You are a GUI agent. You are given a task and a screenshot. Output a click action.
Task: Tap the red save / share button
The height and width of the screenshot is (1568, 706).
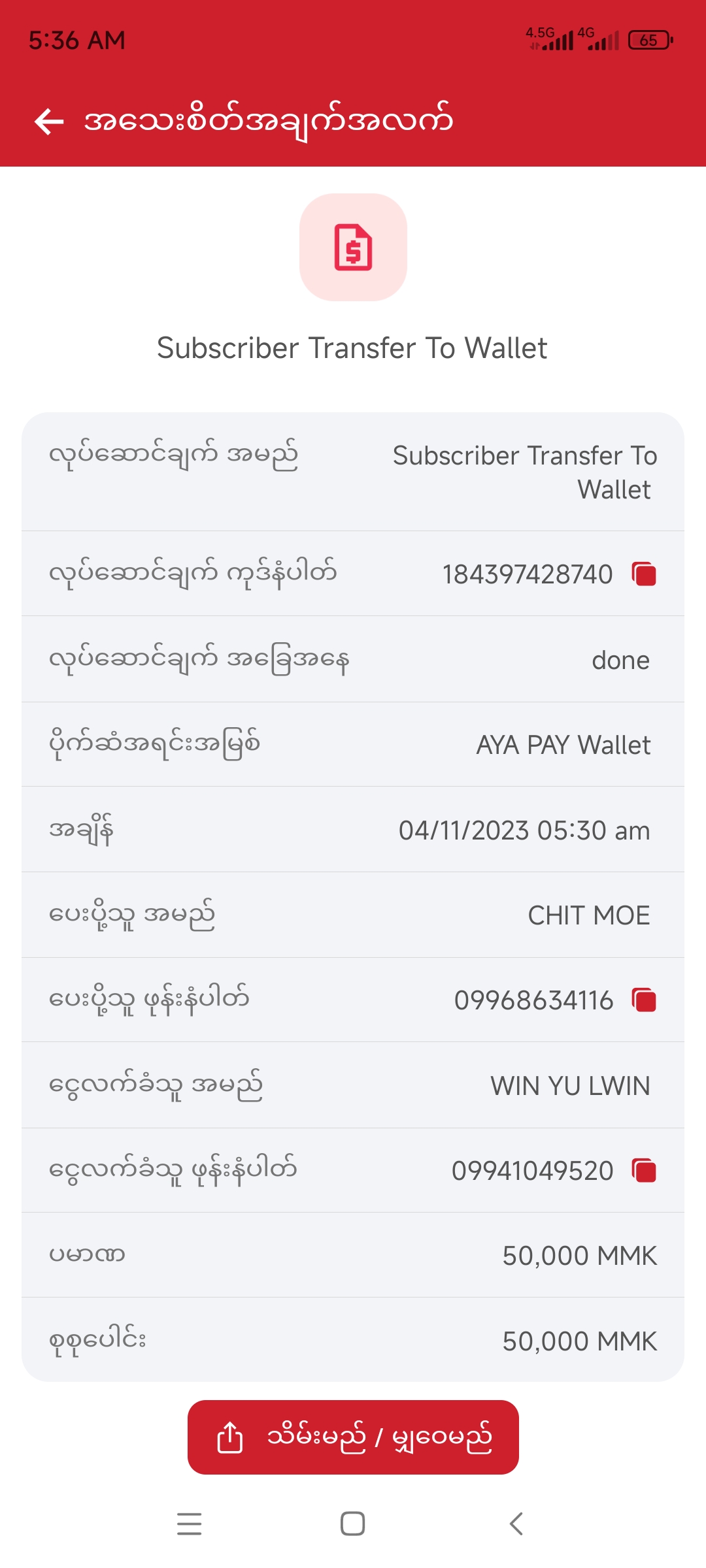(x=353, y=1437)
